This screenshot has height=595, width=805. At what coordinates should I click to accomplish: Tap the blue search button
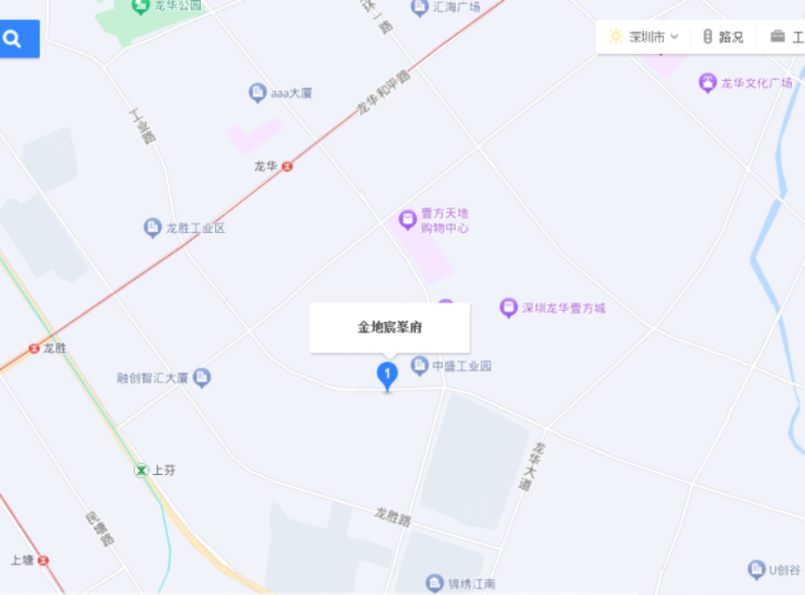pos(14,39)
